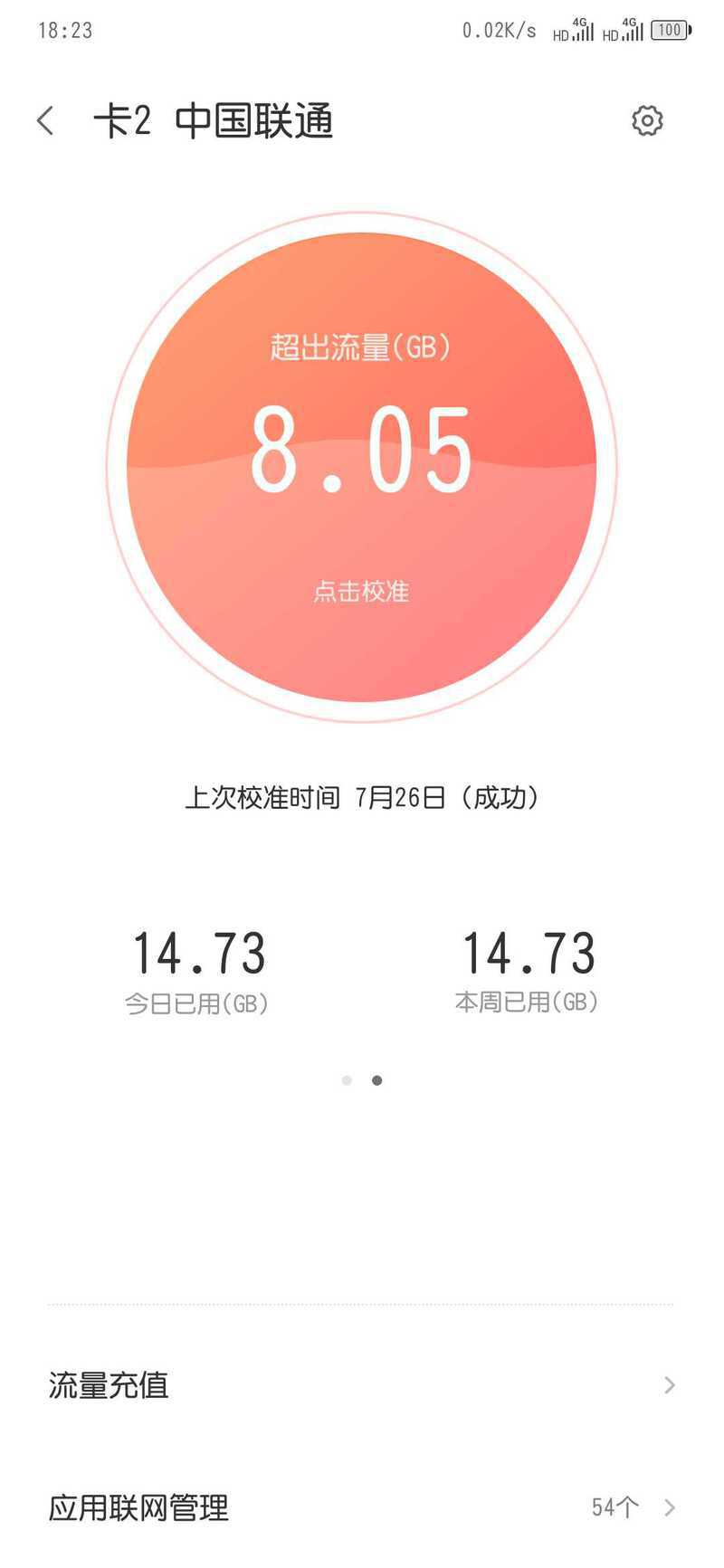Image resolution: width=724 pixels, height=1568 pixels.
Task: Open the settings gear icon
Action: tap(647, 120)
